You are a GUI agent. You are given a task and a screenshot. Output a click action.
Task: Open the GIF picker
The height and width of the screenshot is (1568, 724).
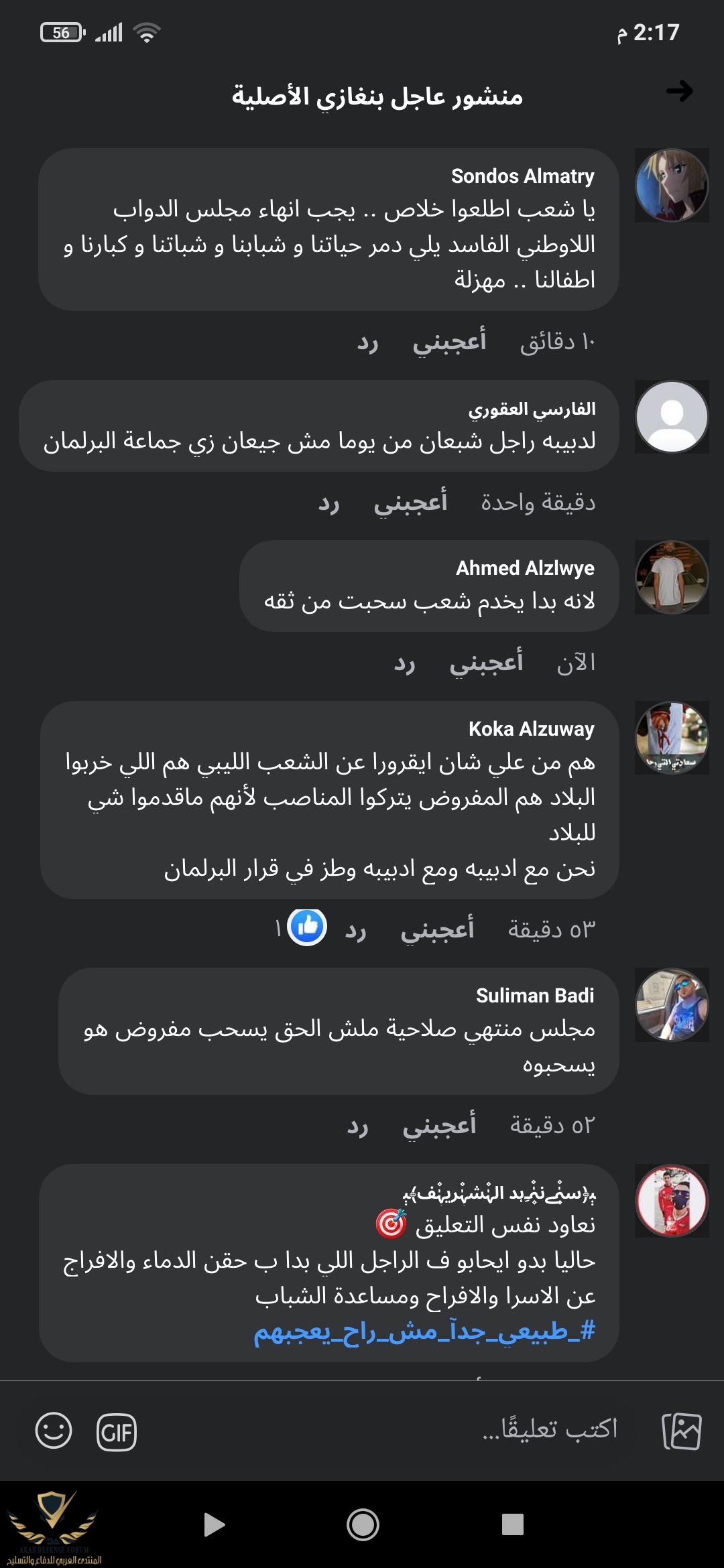click(x=117, y=1432)
